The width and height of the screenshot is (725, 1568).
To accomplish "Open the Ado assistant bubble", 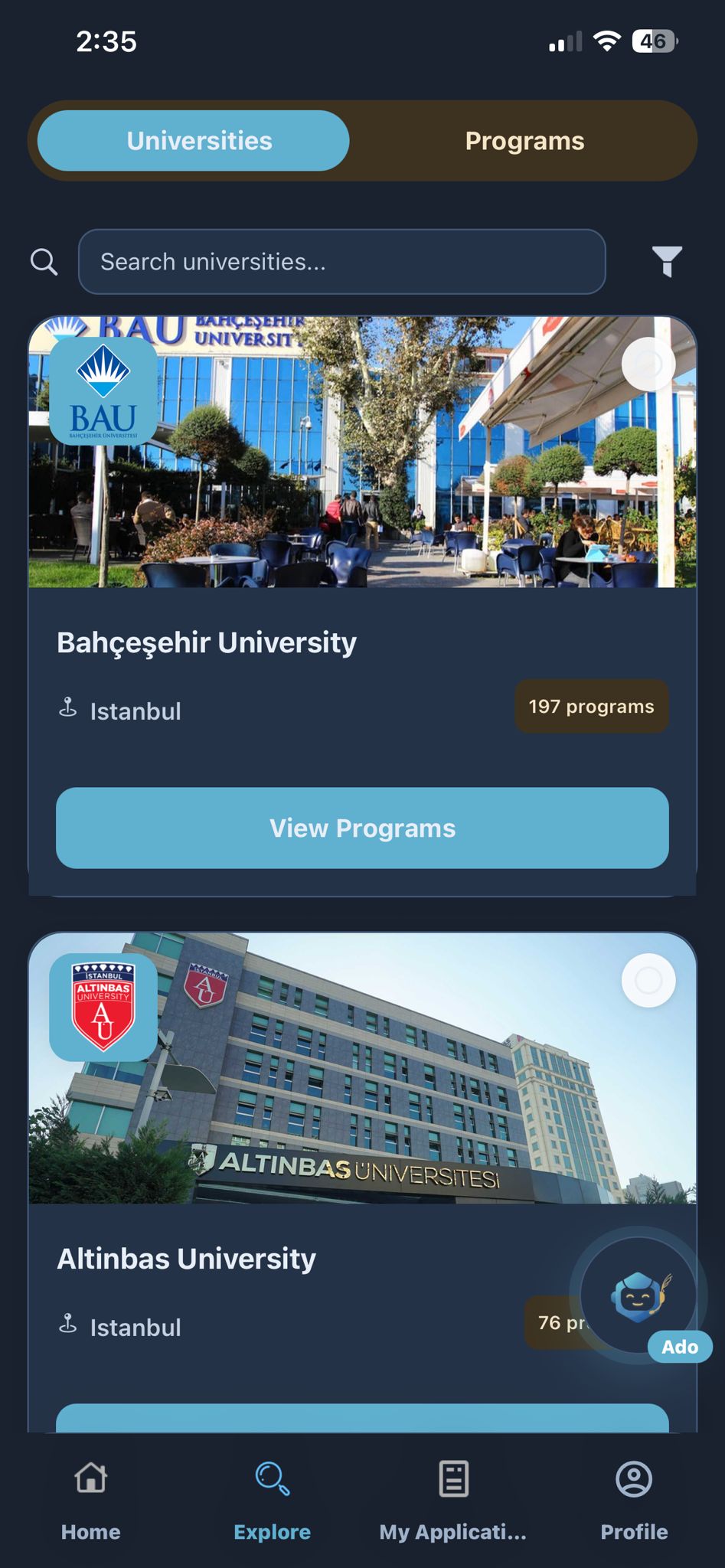I will pyautogui.click(x=638, y=1296).
